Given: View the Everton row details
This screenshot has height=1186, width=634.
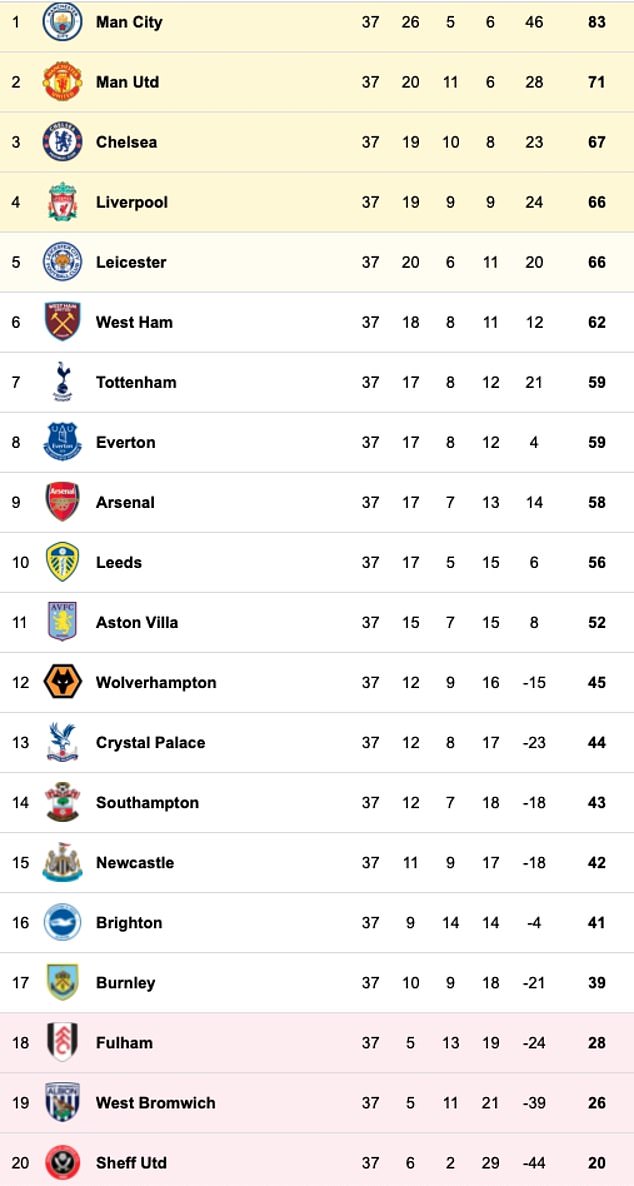Looking at the screenshot, I should click(317, 442).
